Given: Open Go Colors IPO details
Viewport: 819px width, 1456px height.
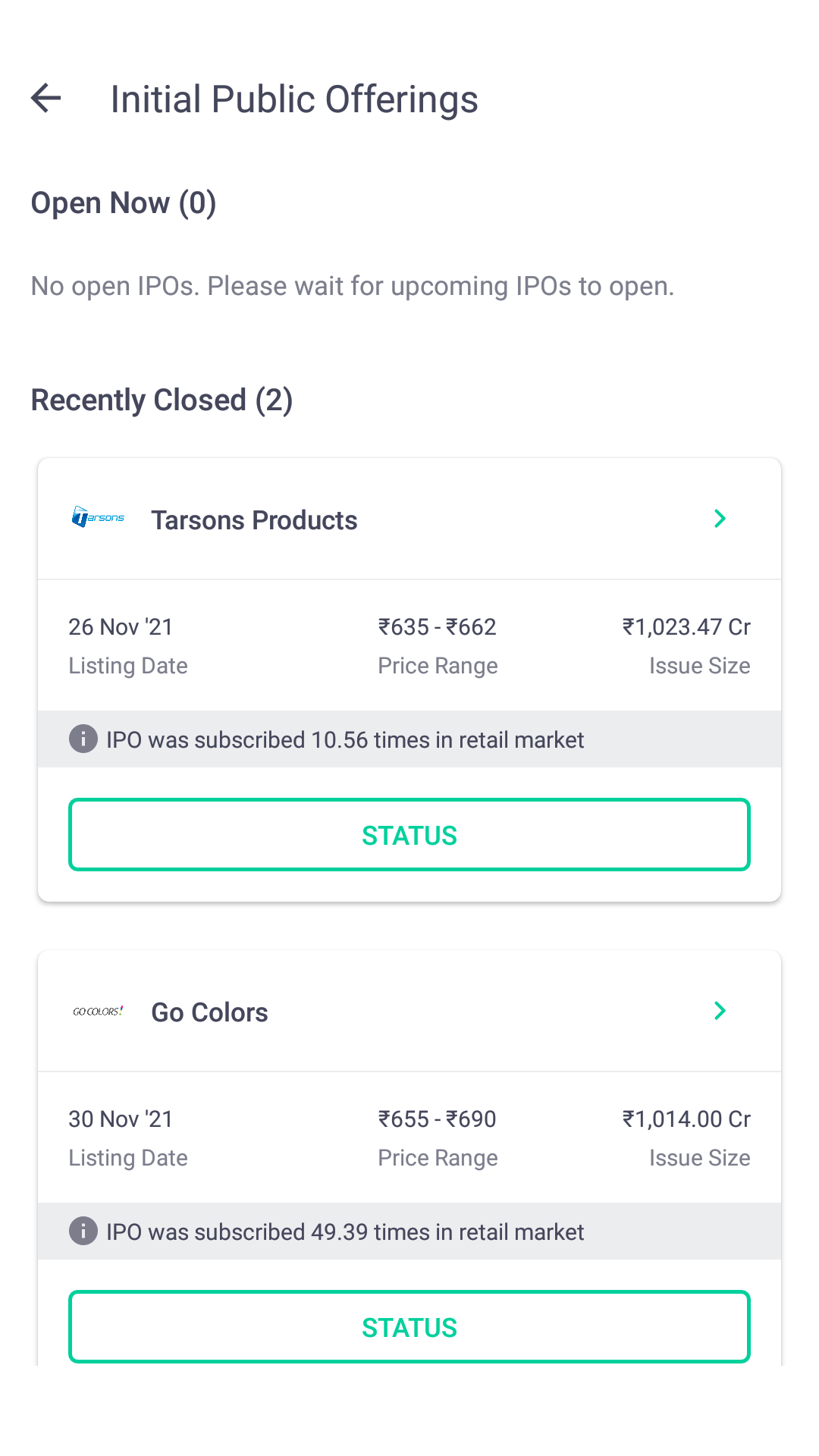Looking at the screenshot, I should [x=409, y=1012].
